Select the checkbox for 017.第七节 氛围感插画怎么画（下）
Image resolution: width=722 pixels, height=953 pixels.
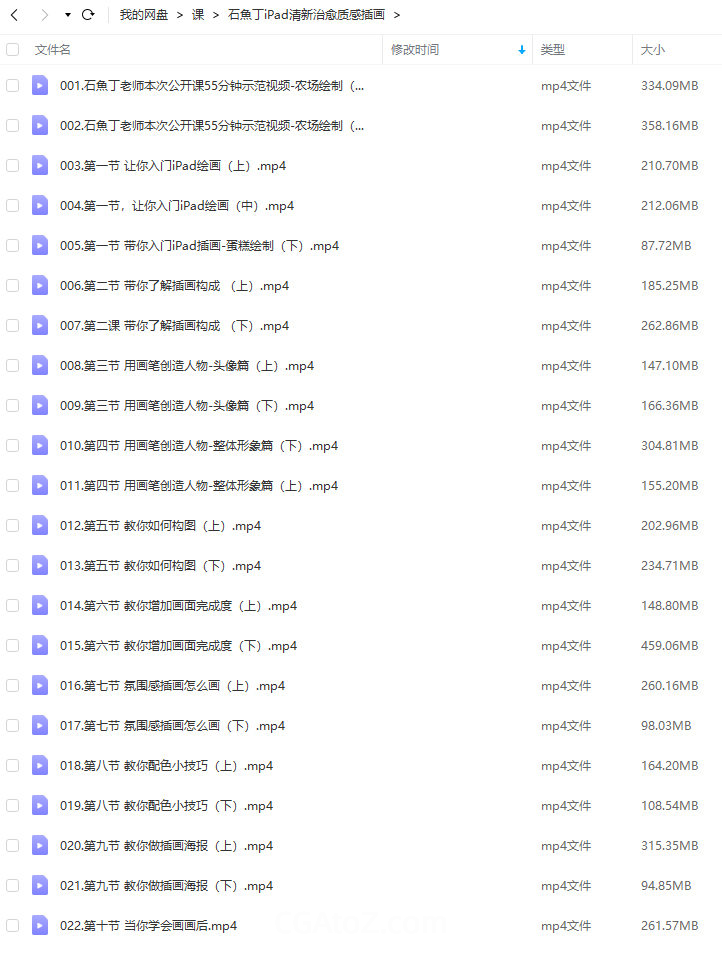click(13, 726)
